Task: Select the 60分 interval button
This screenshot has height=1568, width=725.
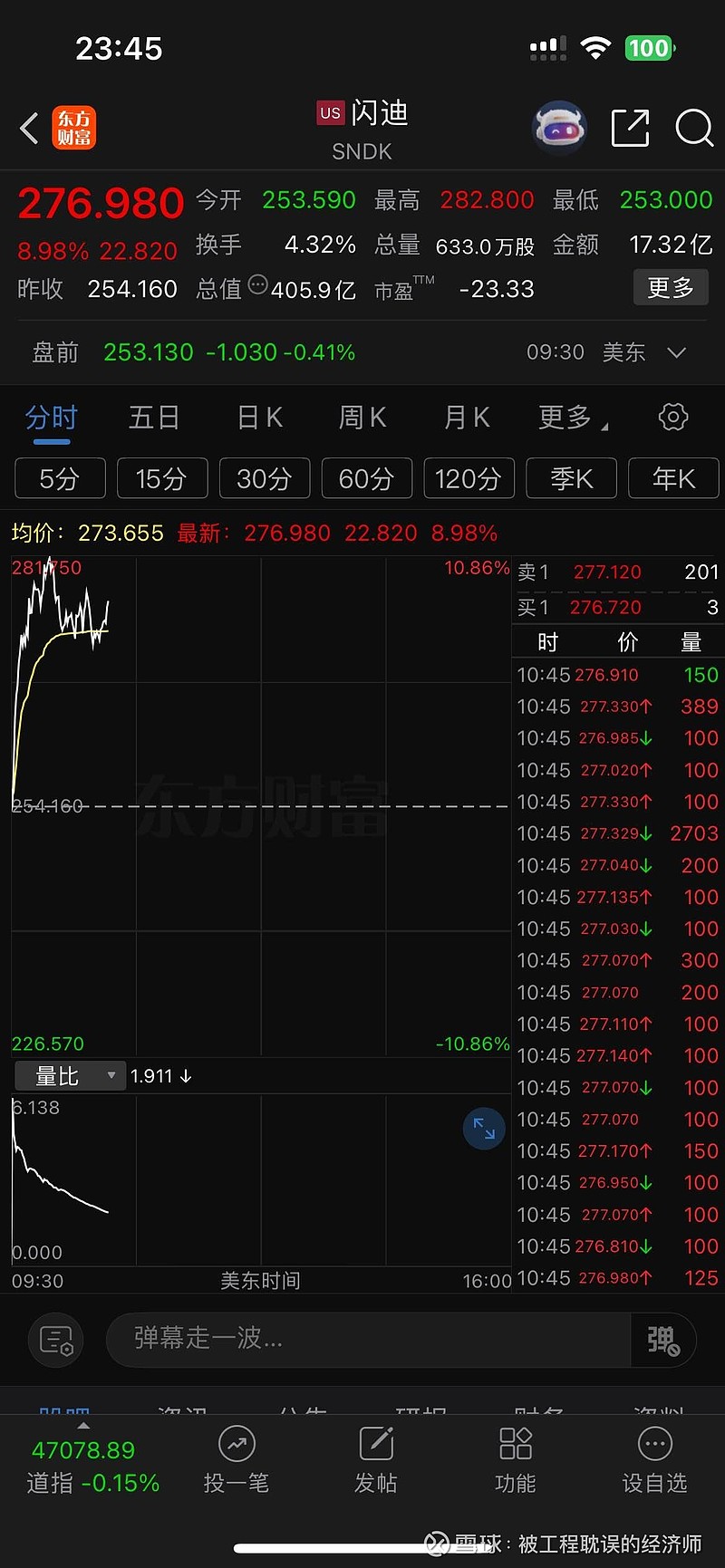Action: (x=366, y=477)
